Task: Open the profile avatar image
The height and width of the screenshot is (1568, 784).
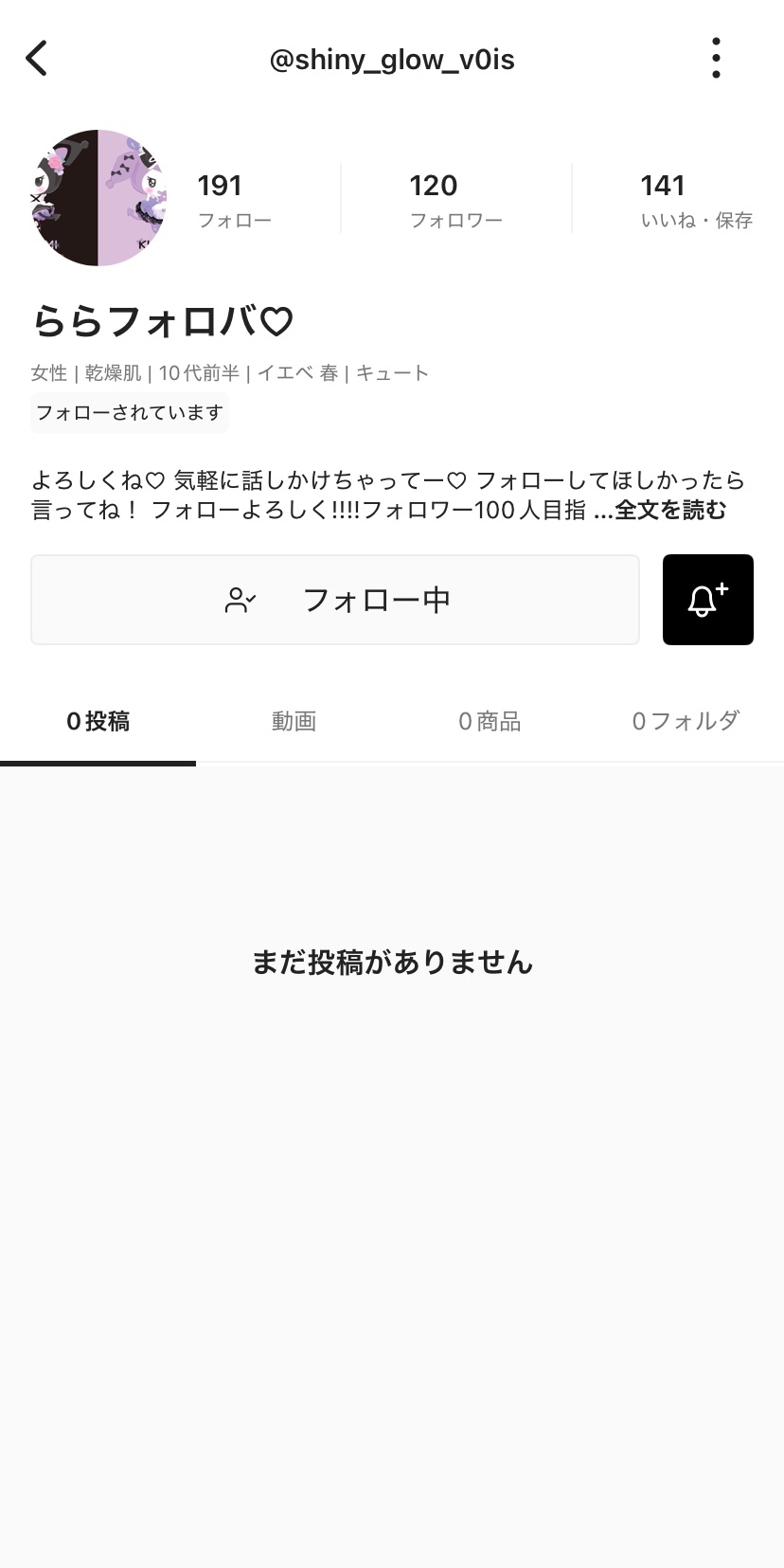Action: [98, 197]
